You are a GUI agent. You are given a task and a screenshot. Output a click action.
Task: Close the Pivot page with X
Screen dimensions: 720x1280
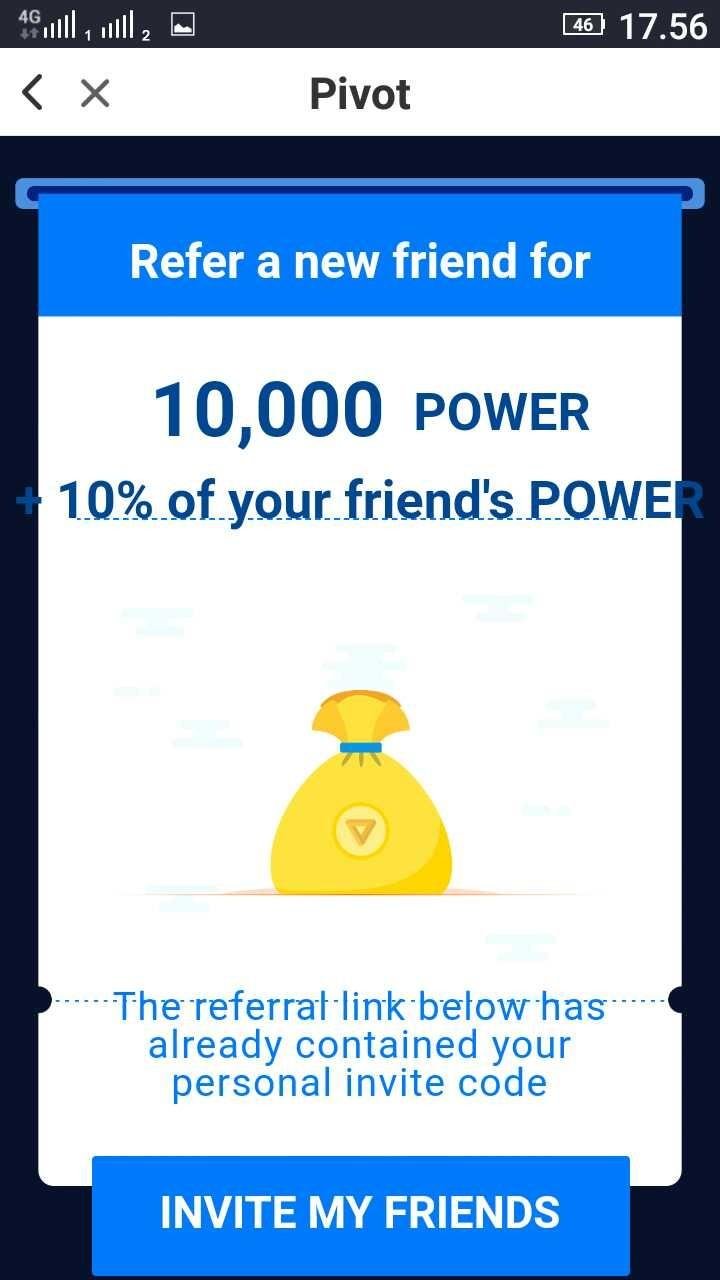[95, 93]
